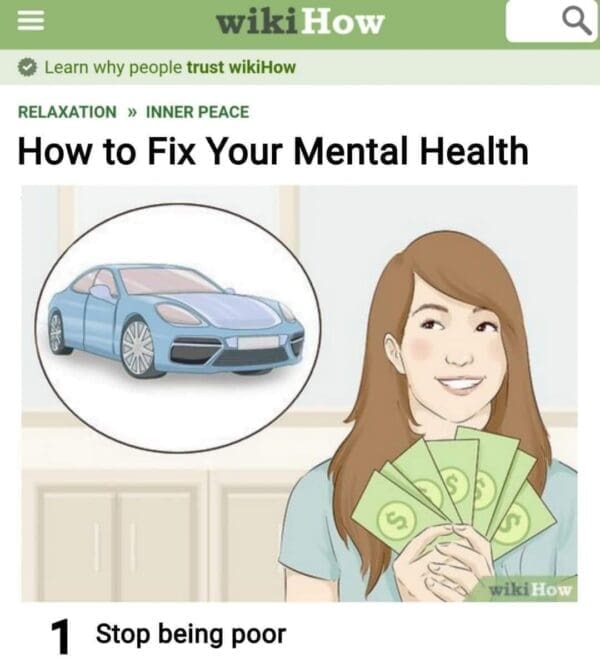The height and width of the screenshot is (669, 600).
Task: Open the Inner Peace breadcrumb link
Action: pyautogui.click(x=198, y=112)
